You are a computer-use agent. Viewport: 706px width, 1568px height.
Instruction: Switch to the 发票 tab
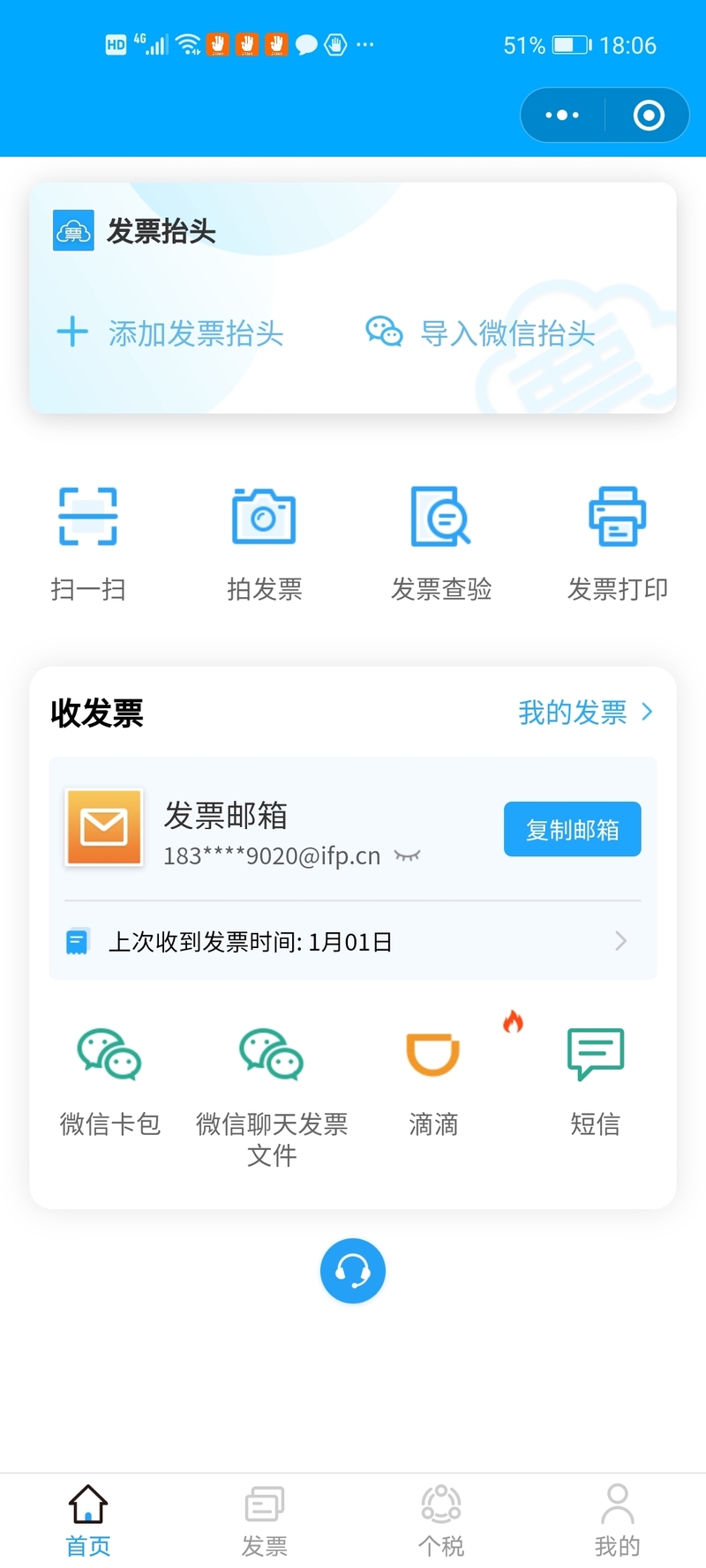point(265,1521)
